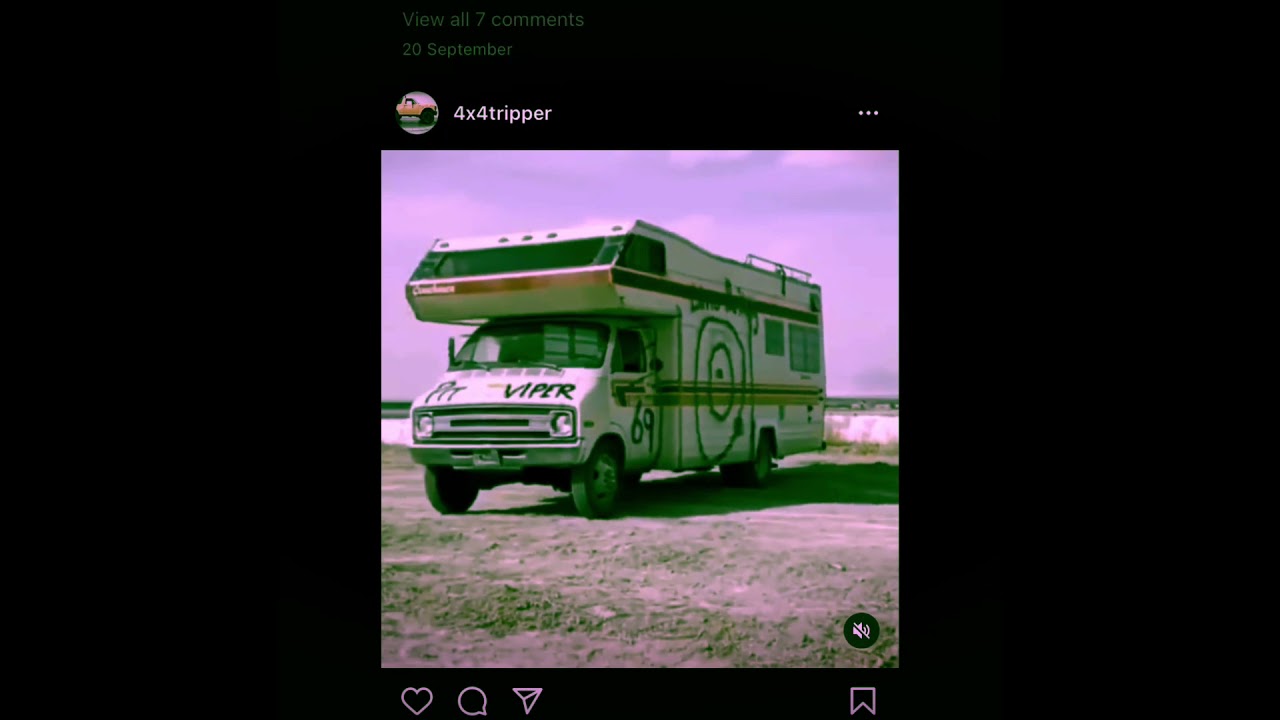The height and width of the screenshot is (720, 1280).
Task: Like the 4x4tripper post
Action: (x=417, y=701)
